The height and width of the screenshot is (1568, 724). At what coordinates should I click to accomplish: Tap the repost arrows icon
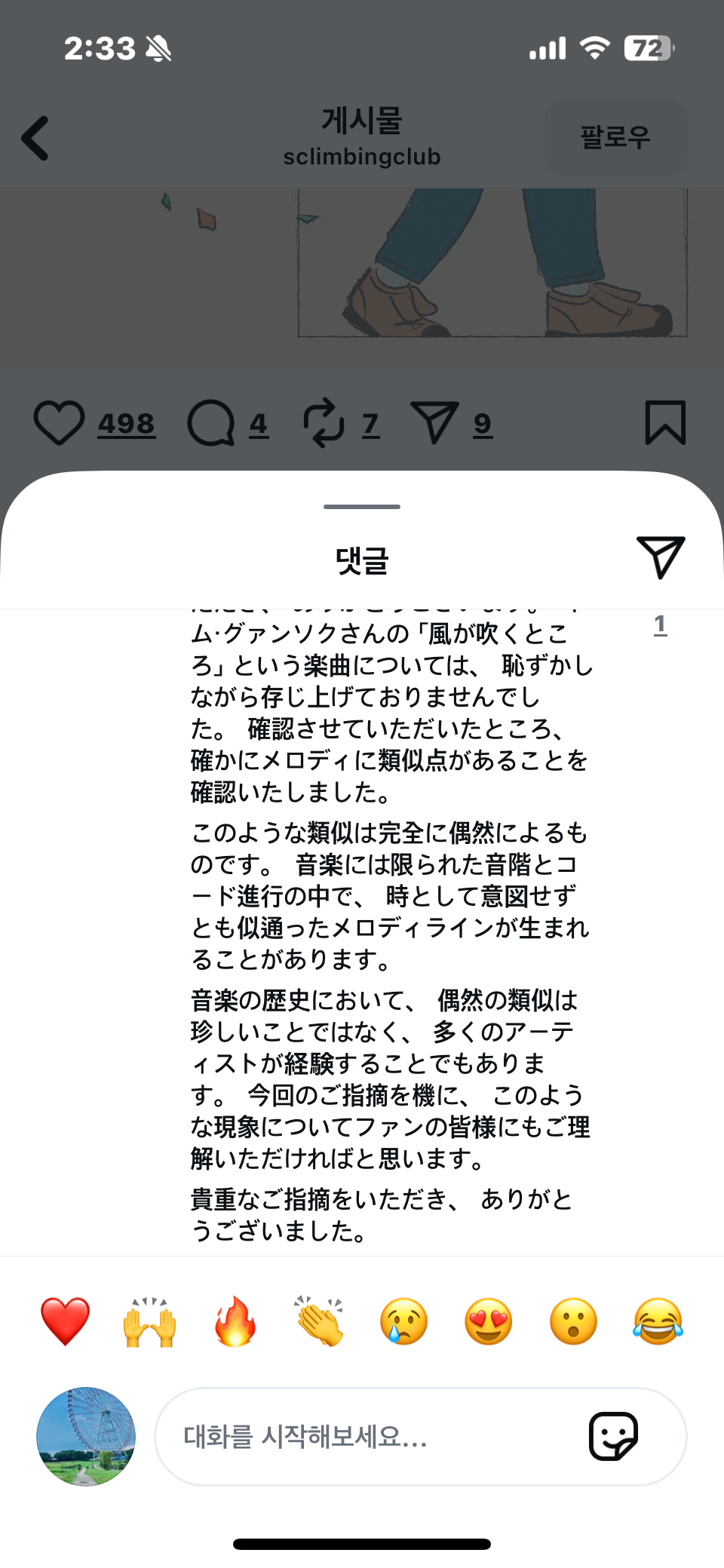326,422
